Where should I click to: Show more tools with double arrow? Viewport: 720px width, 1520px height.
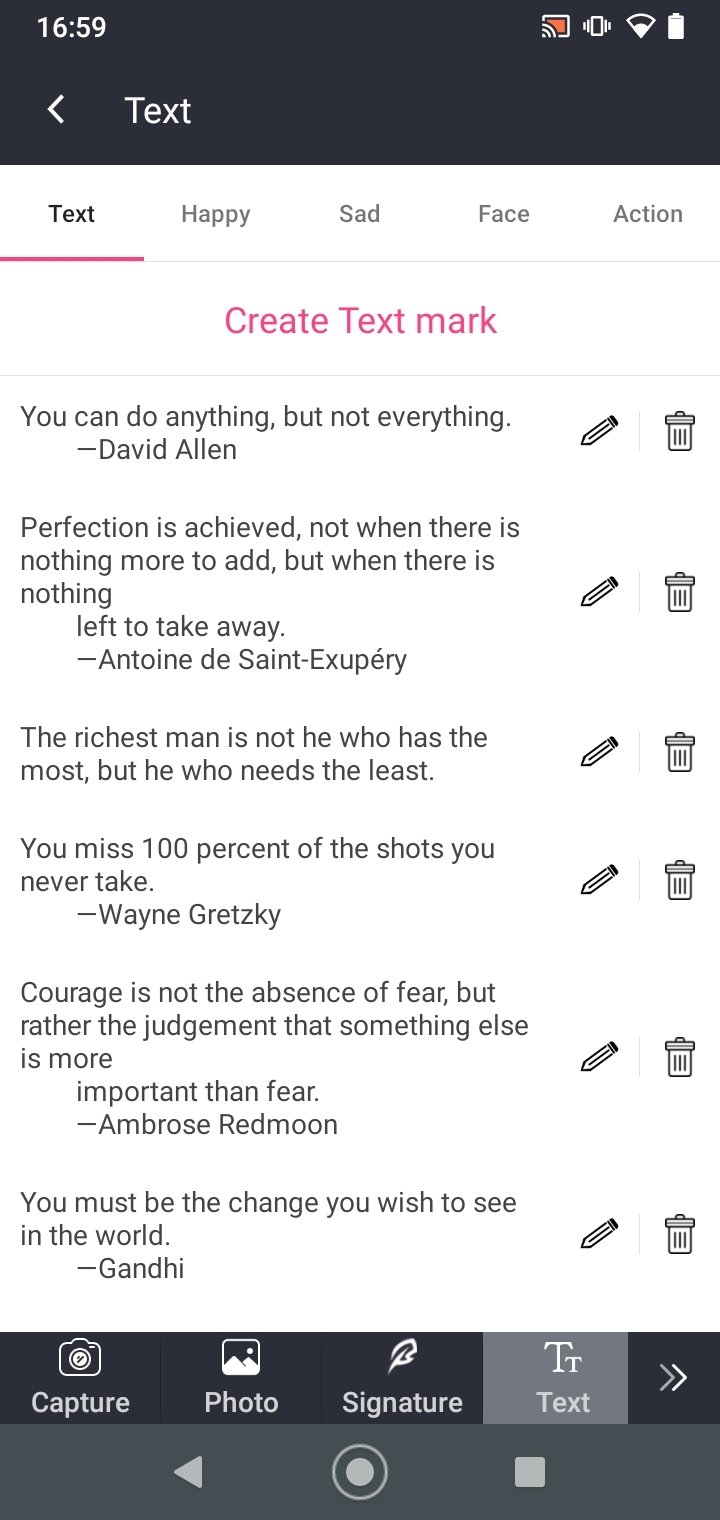[x=674, y=1378]
